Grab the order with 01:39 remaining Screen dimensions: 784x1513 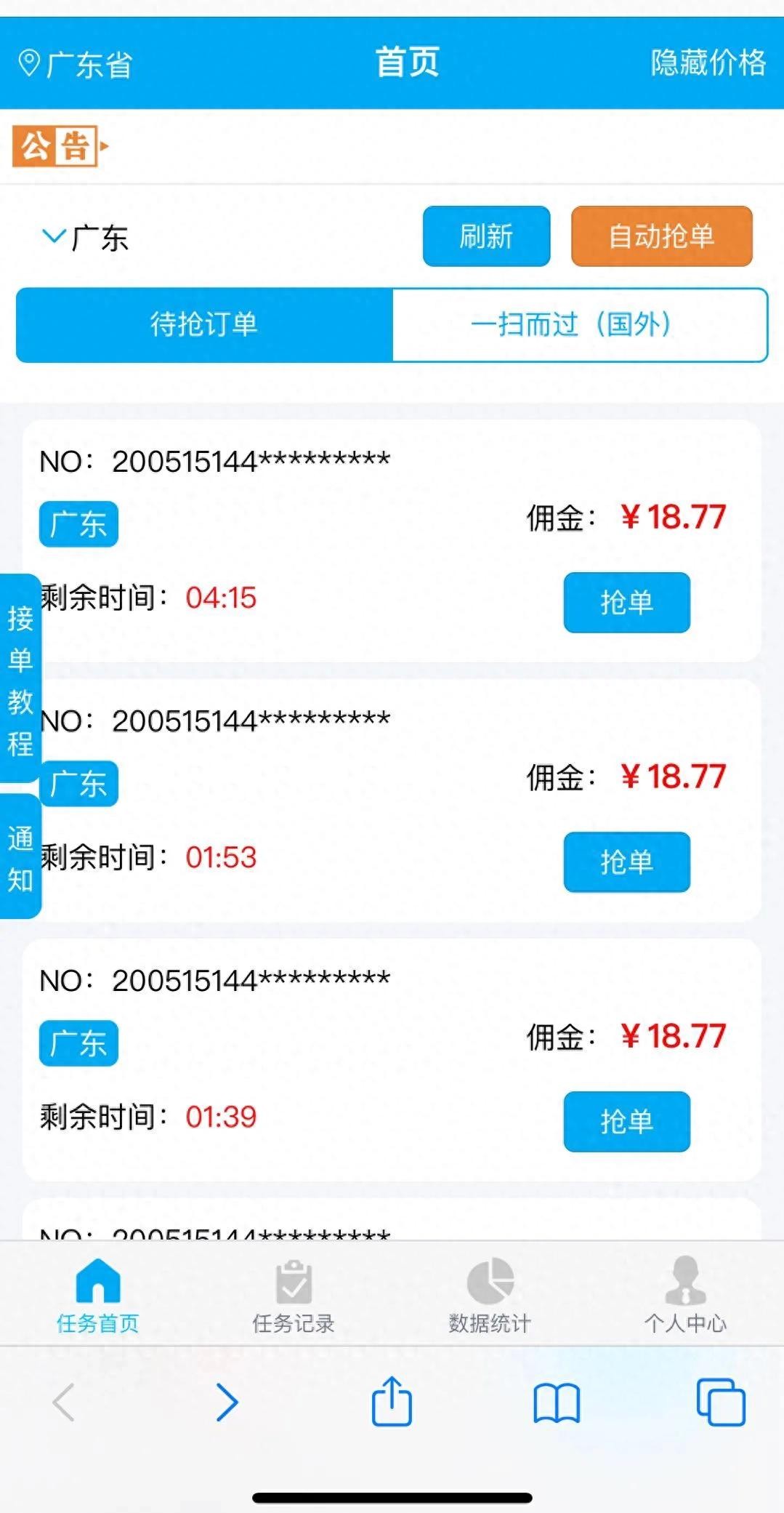[x=626, y=1121]
